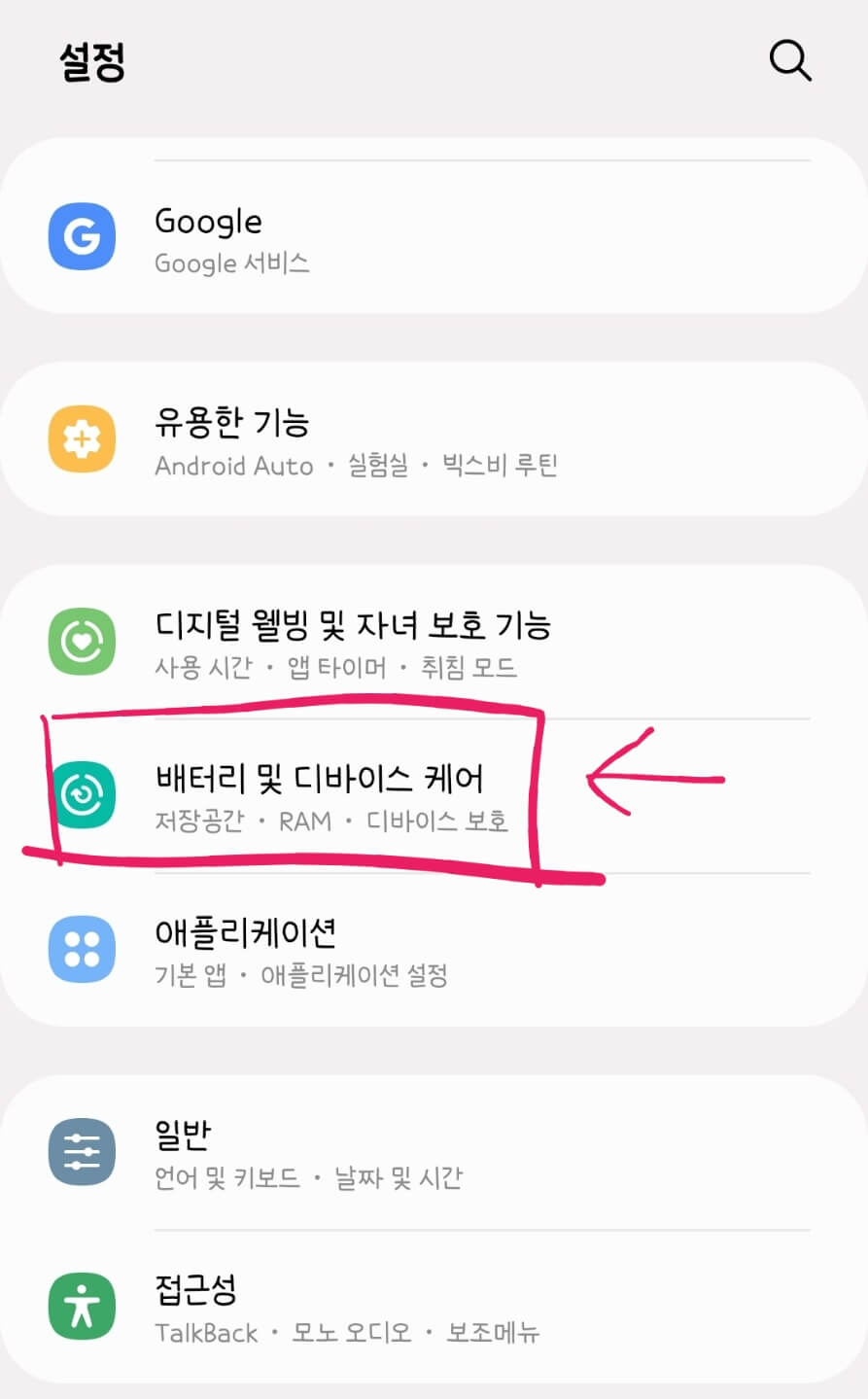Open the 배터리 및 디바이스 케어 icon
Screen dimensions: 868x1399
coord(82,793)
